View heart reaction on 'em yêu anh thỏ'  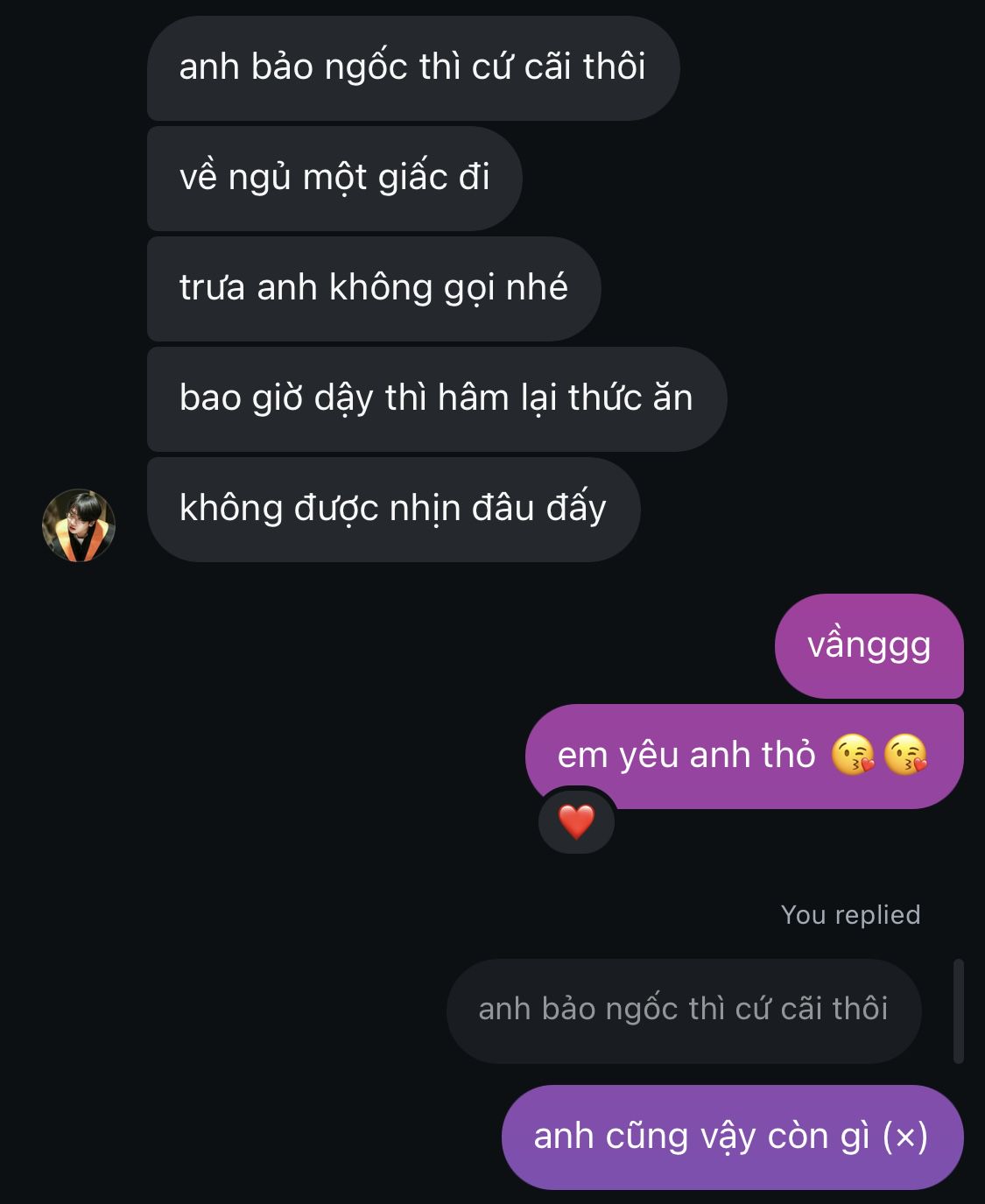tap(576, 822)
